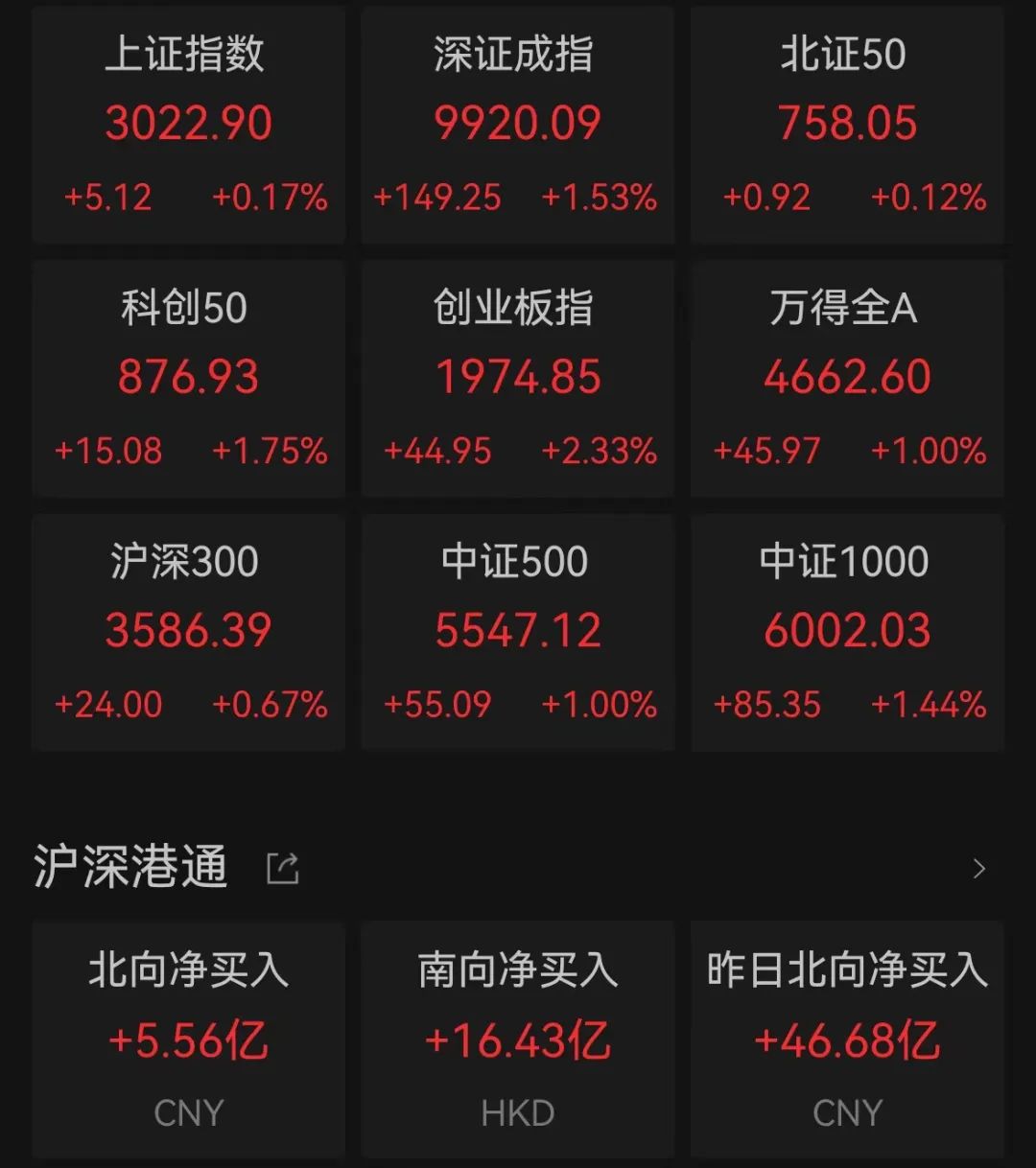Open the 中证500 index card

click(x=518, y=632)
